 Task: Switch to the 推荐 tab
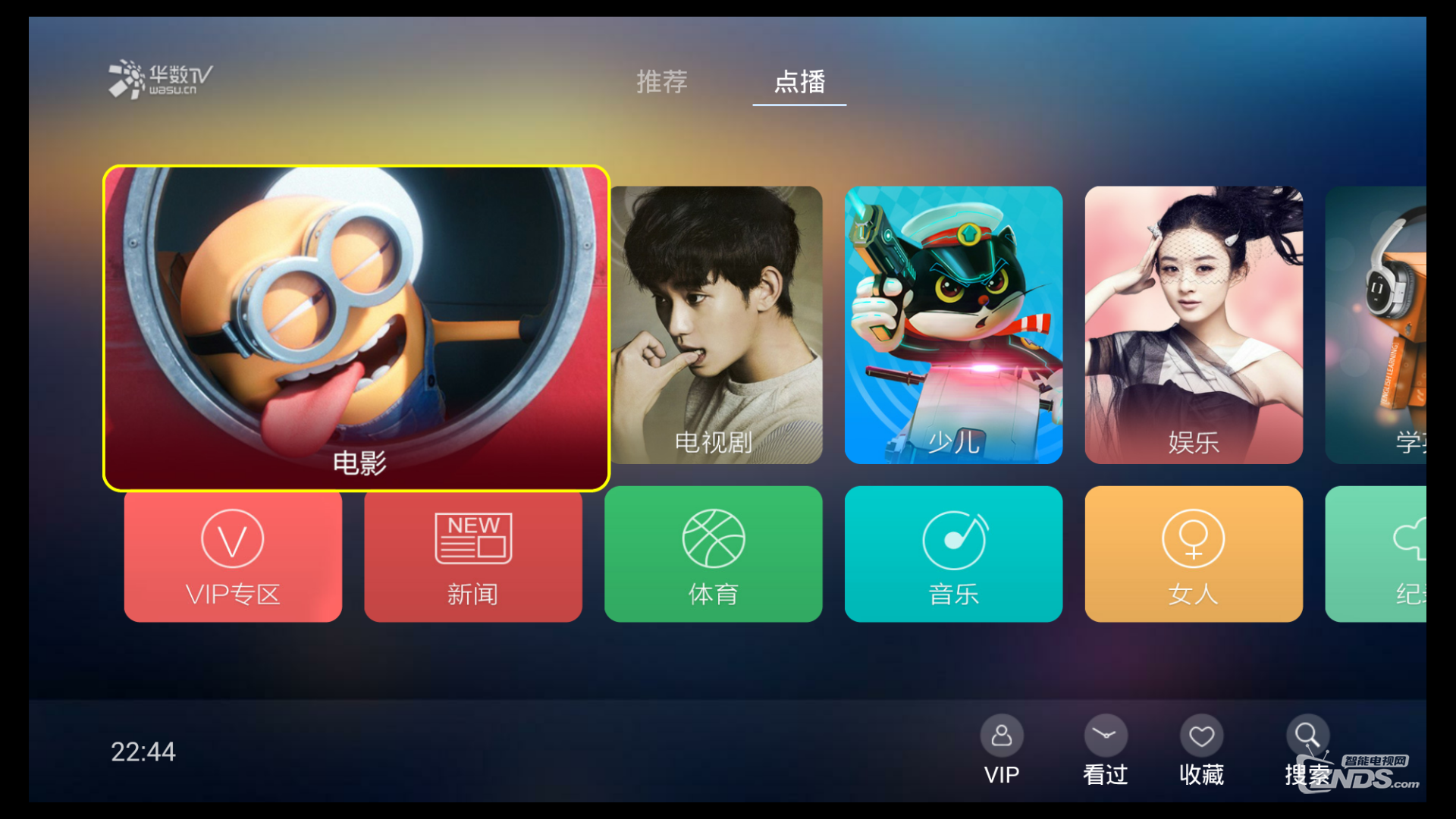(661, 81)
